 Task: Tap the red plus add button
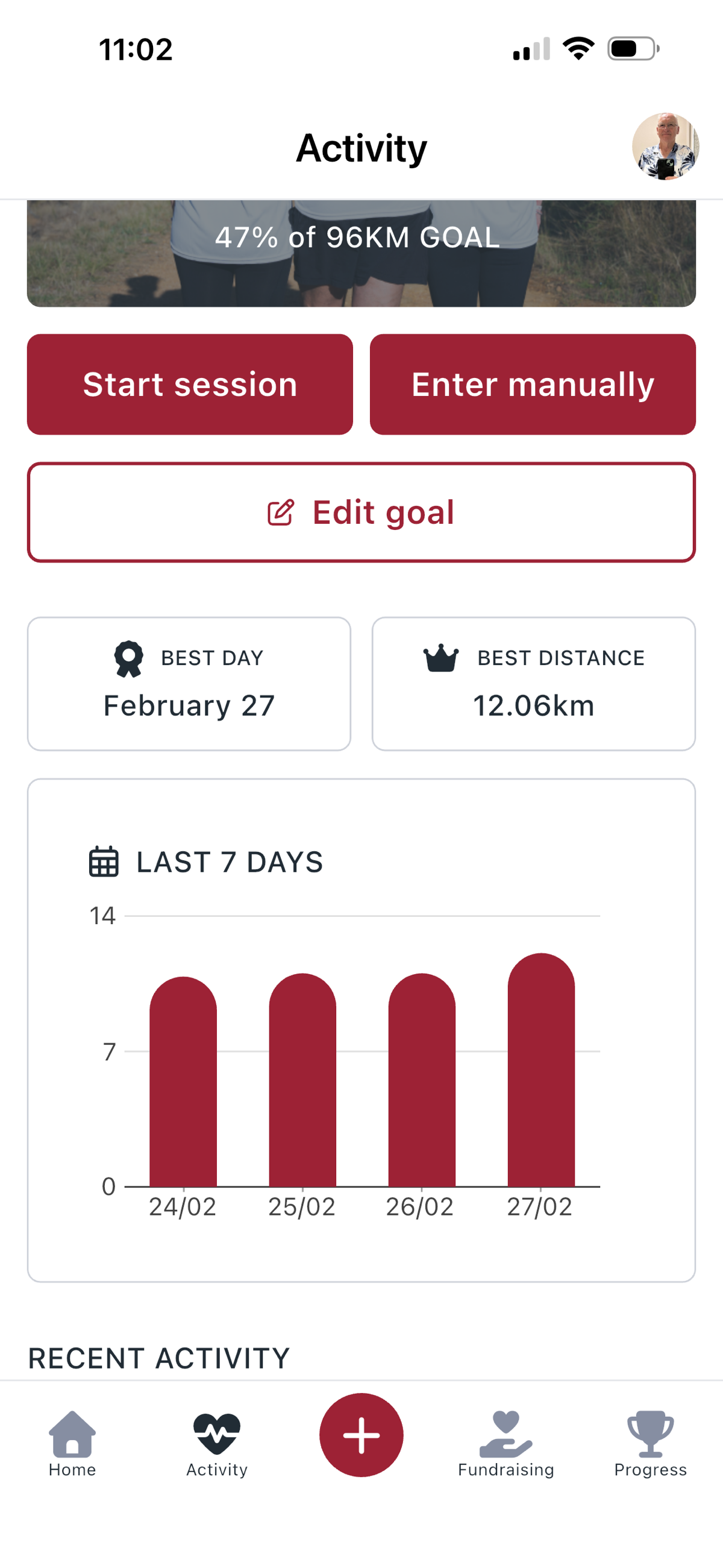(361, 1435)
